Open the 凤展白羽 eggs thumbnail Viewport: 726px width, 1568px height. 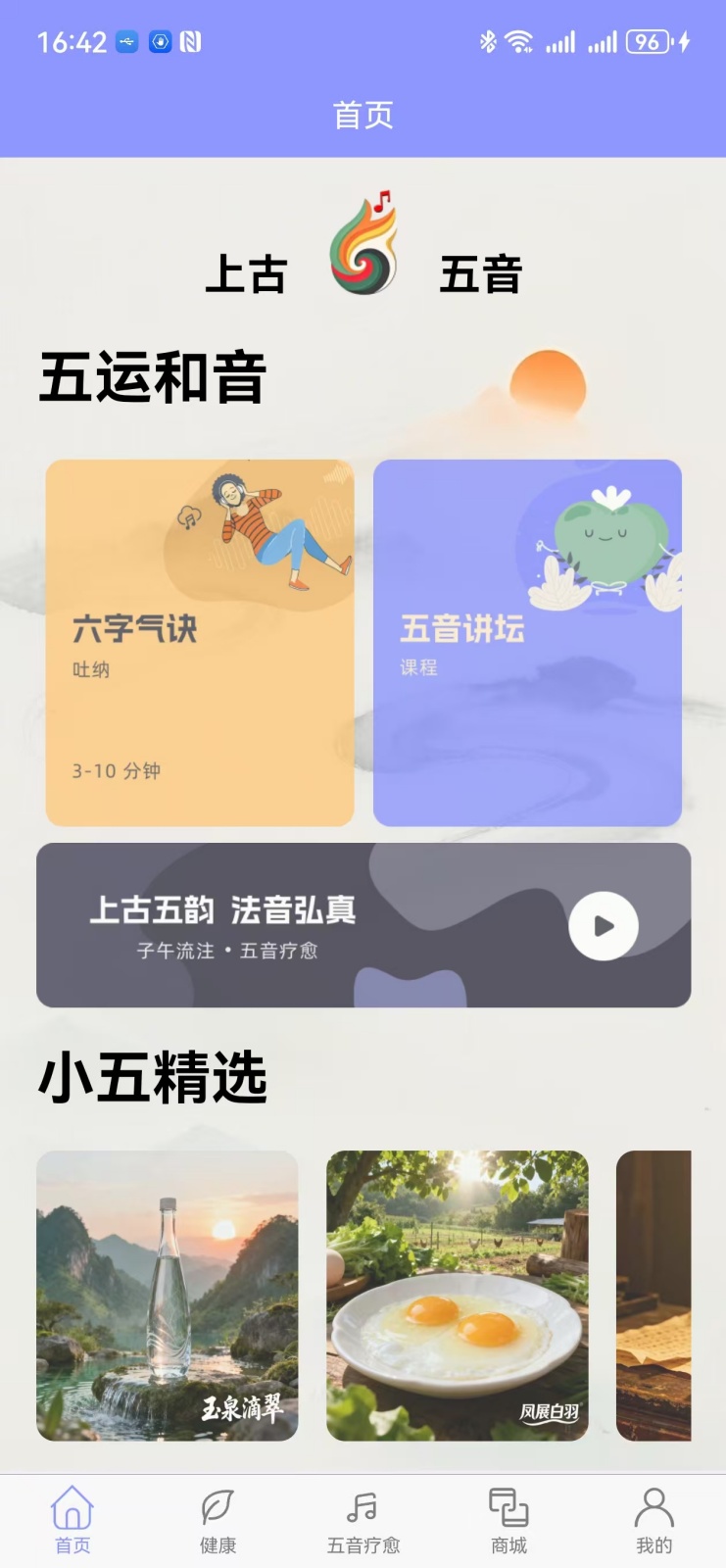[458, 1297]
